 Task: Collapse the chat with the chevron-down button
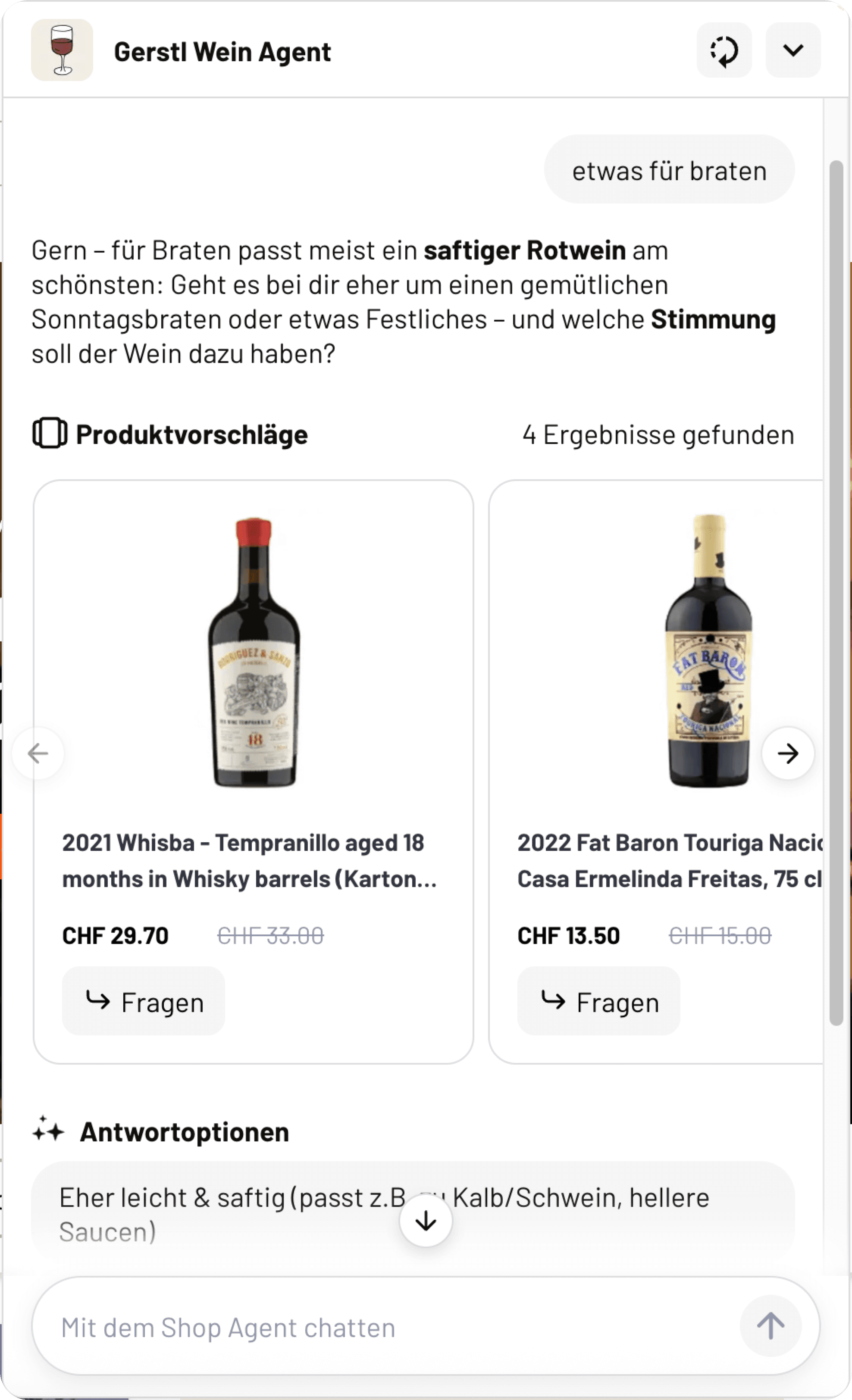pos(792,50)
